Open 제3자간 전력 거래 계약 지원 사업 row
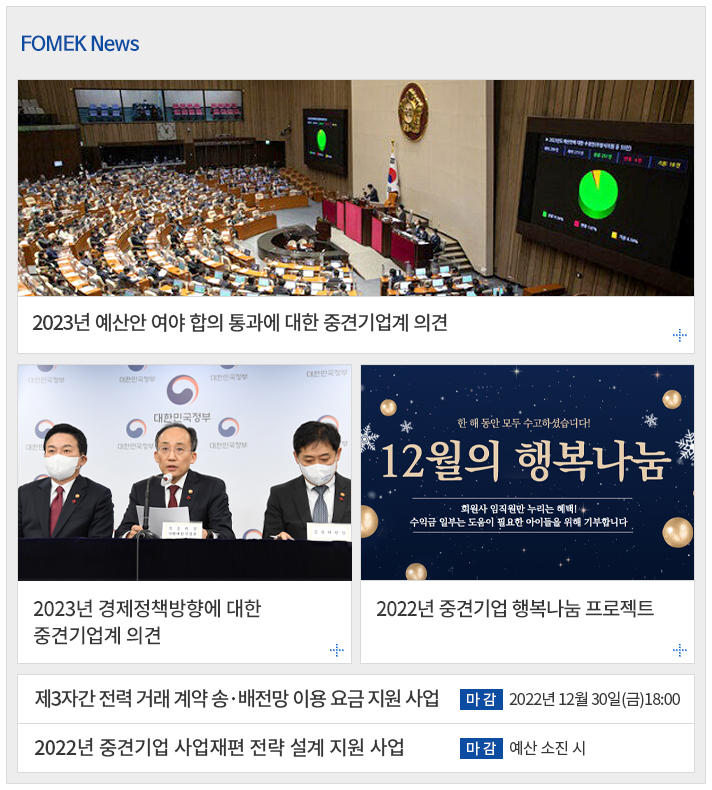This screenshot has height=790, width=712. (236, 699)
